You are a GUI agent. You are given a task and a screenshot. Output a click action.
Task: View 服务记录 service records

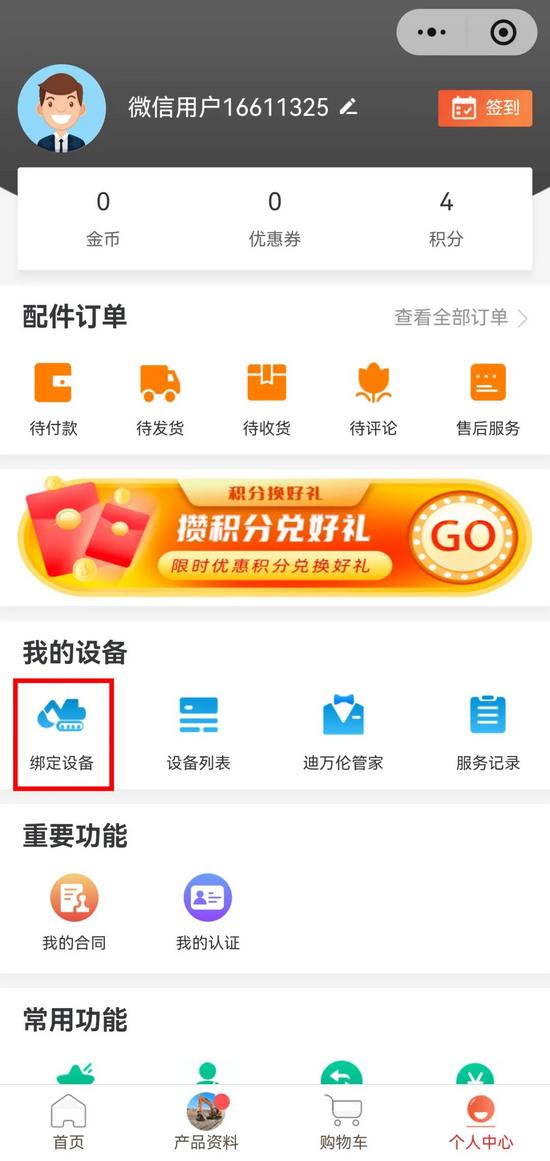[489, 733]
